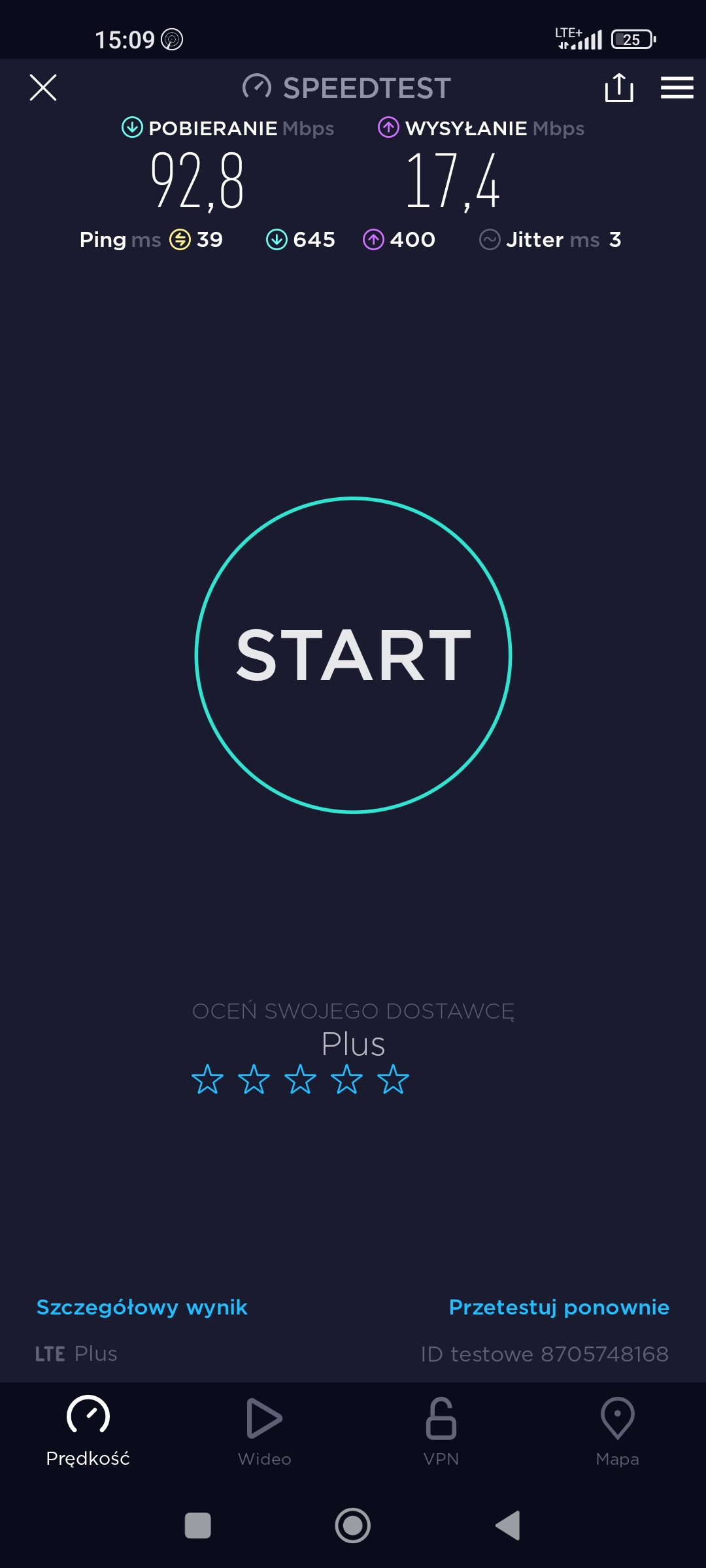Go to the Mapa tab
This screenshot has height=1568, width=706.
[x=618, y=1431]
